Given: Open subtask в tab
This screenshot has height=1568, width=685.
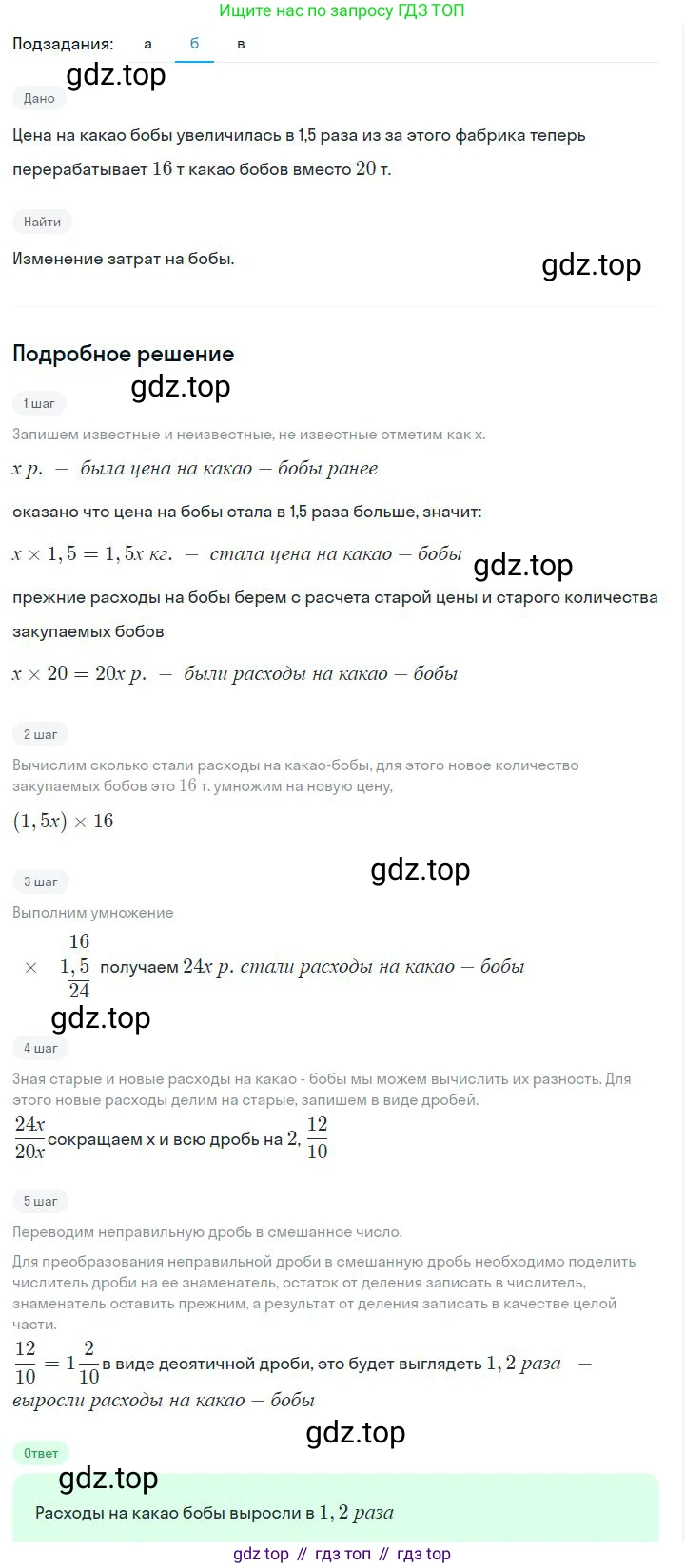Looking at the screenshot, I should (x=241, y=44).
